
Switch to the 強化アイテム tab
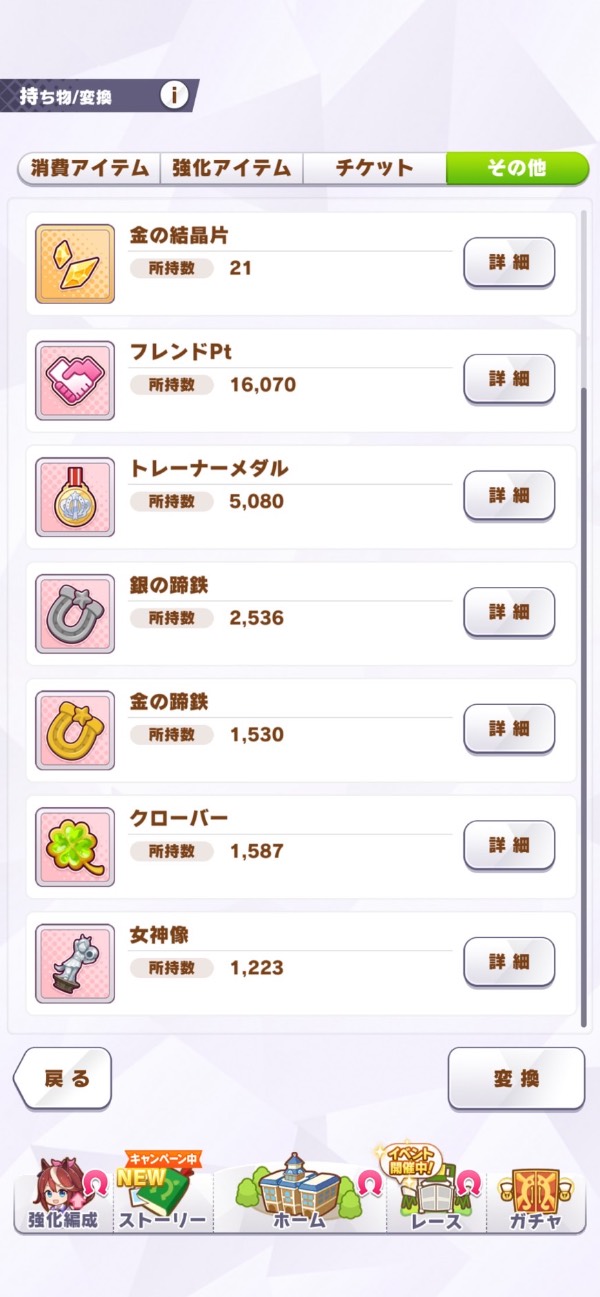pos(231,168)
